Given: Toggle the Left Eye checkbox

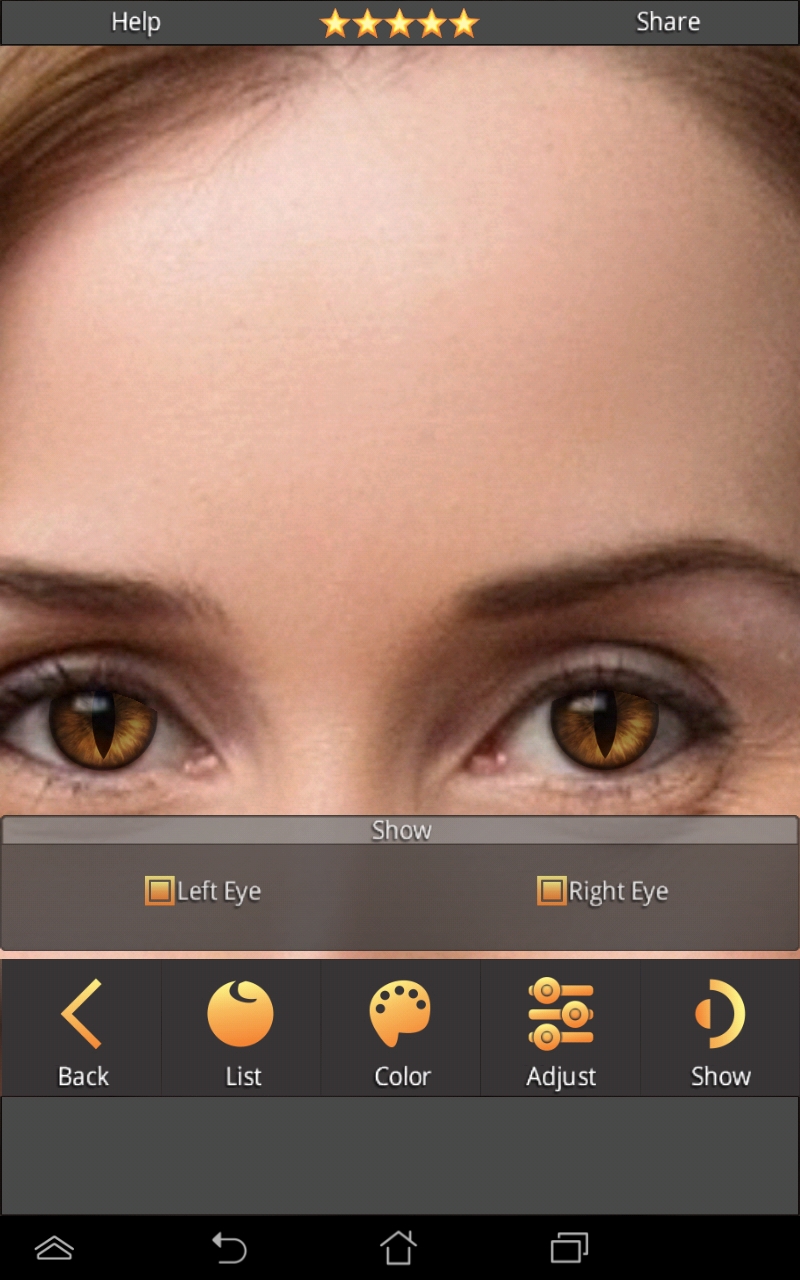Looking at the screenshot, I should [160, 890].
